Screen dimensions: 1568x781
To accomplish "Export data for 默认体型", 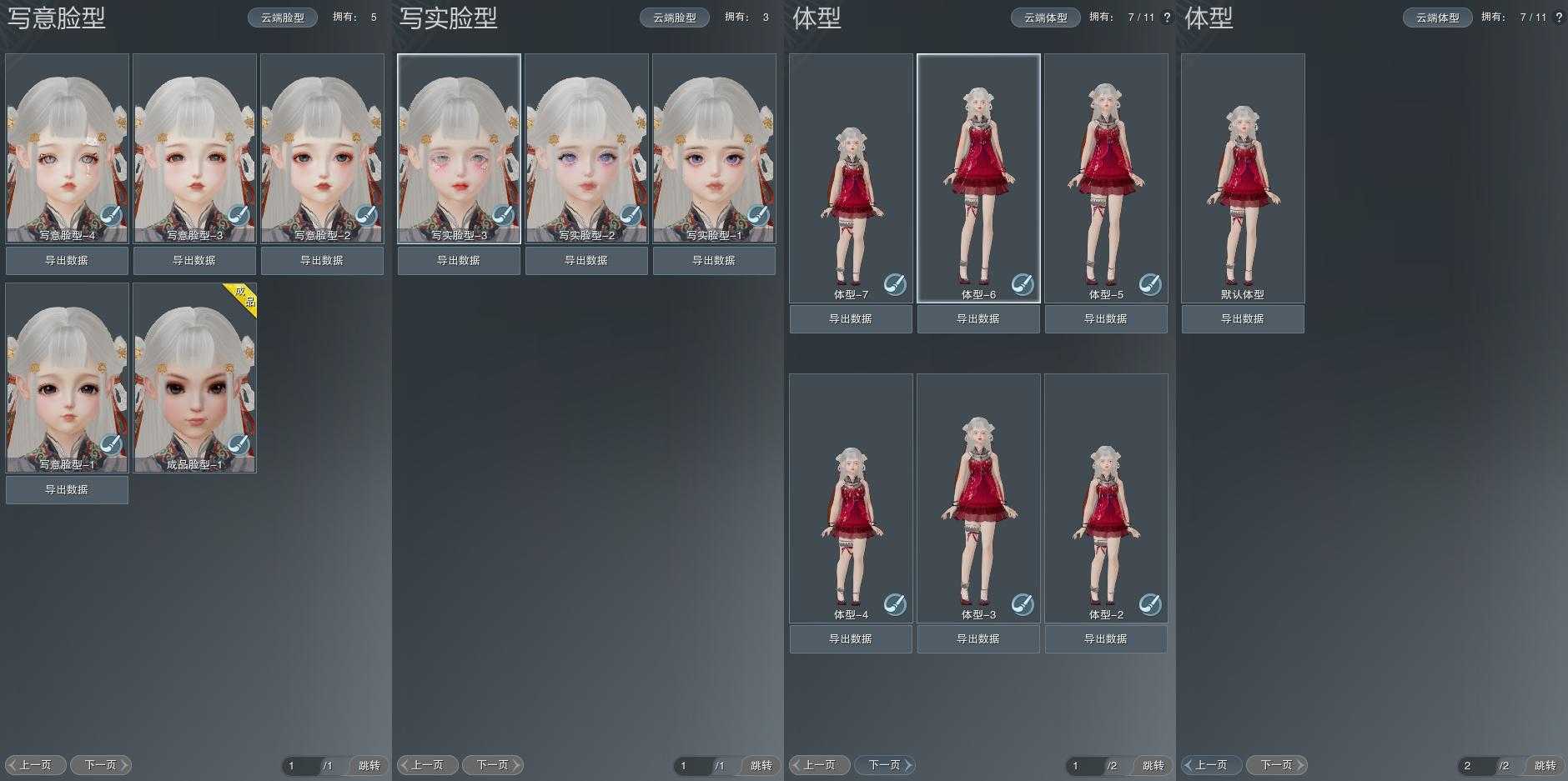I will 1243,319.
